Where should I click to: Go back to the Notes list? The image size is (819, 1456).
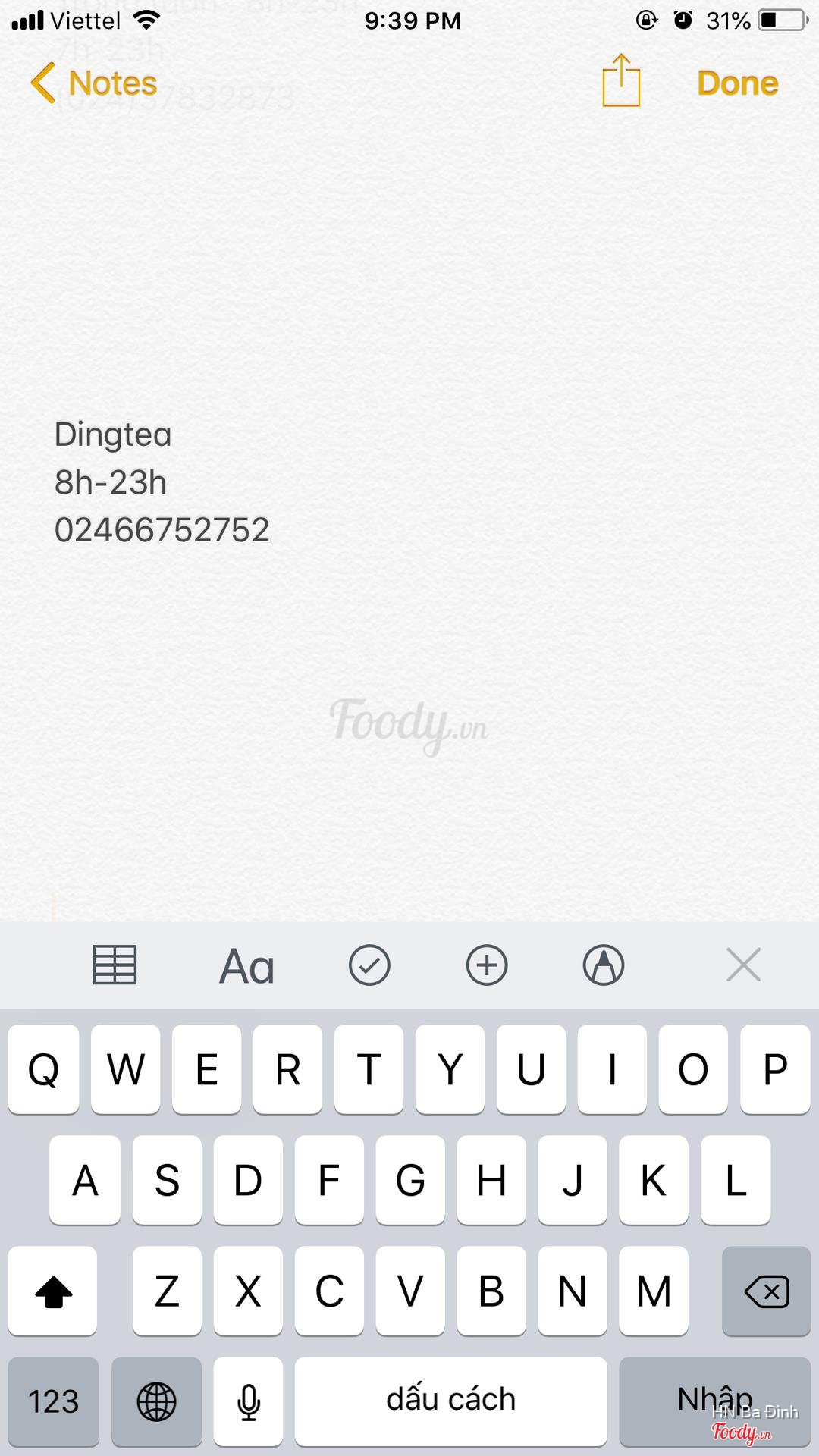coord(94,83)
